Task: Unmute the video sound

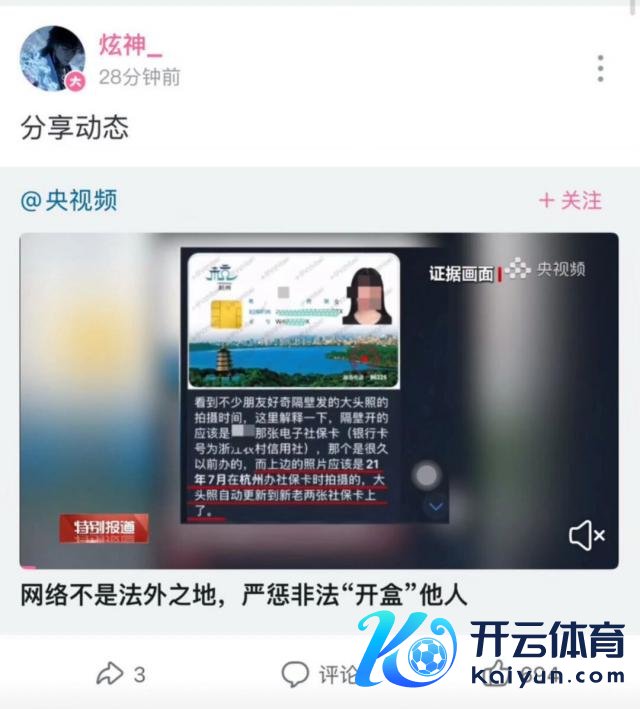Action: 587,536
